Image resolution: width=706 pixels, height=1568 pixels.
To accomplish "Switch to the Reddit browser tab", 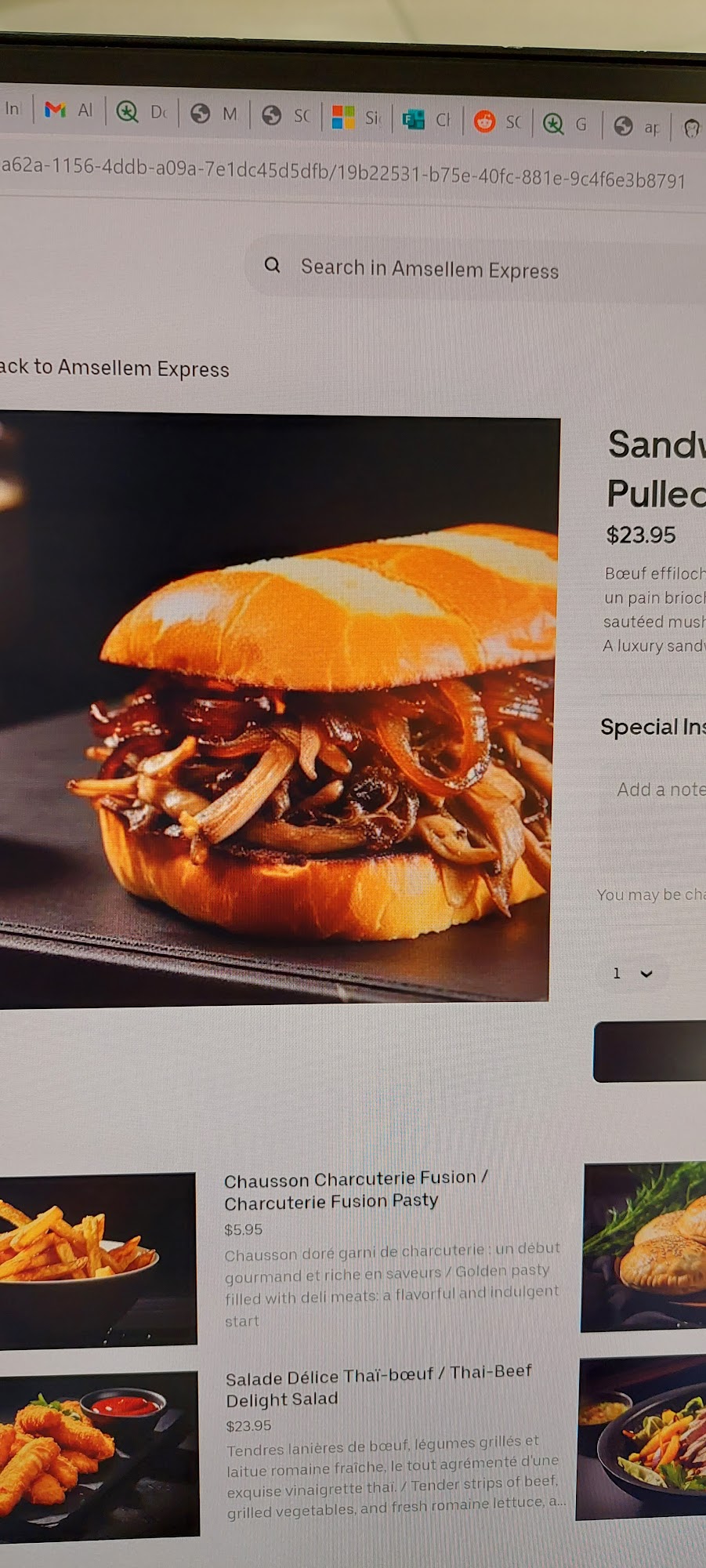I will click(498, 122).
